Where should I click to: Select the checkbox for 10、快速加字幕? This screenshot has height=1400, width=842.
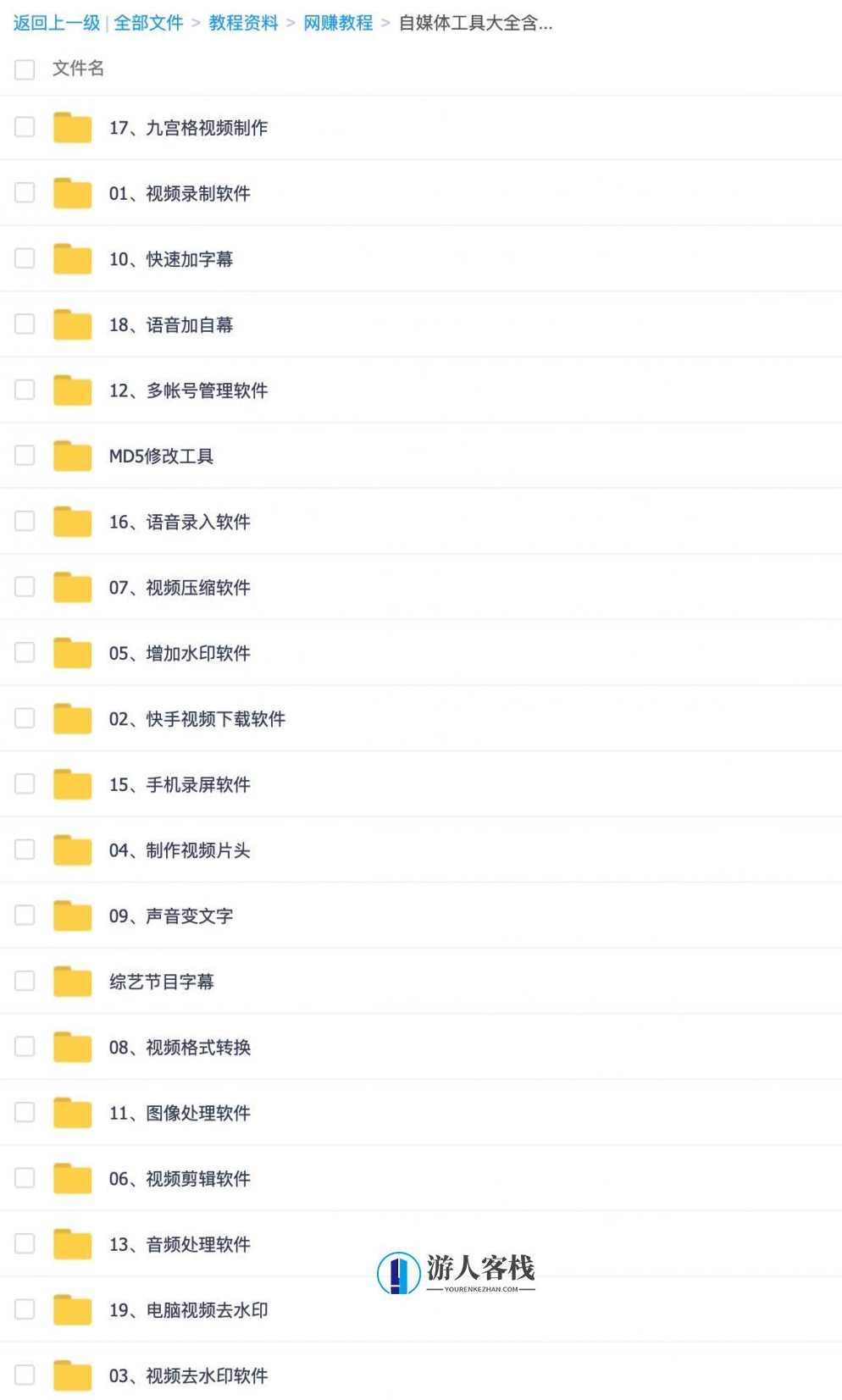click(x=25, y=258)
